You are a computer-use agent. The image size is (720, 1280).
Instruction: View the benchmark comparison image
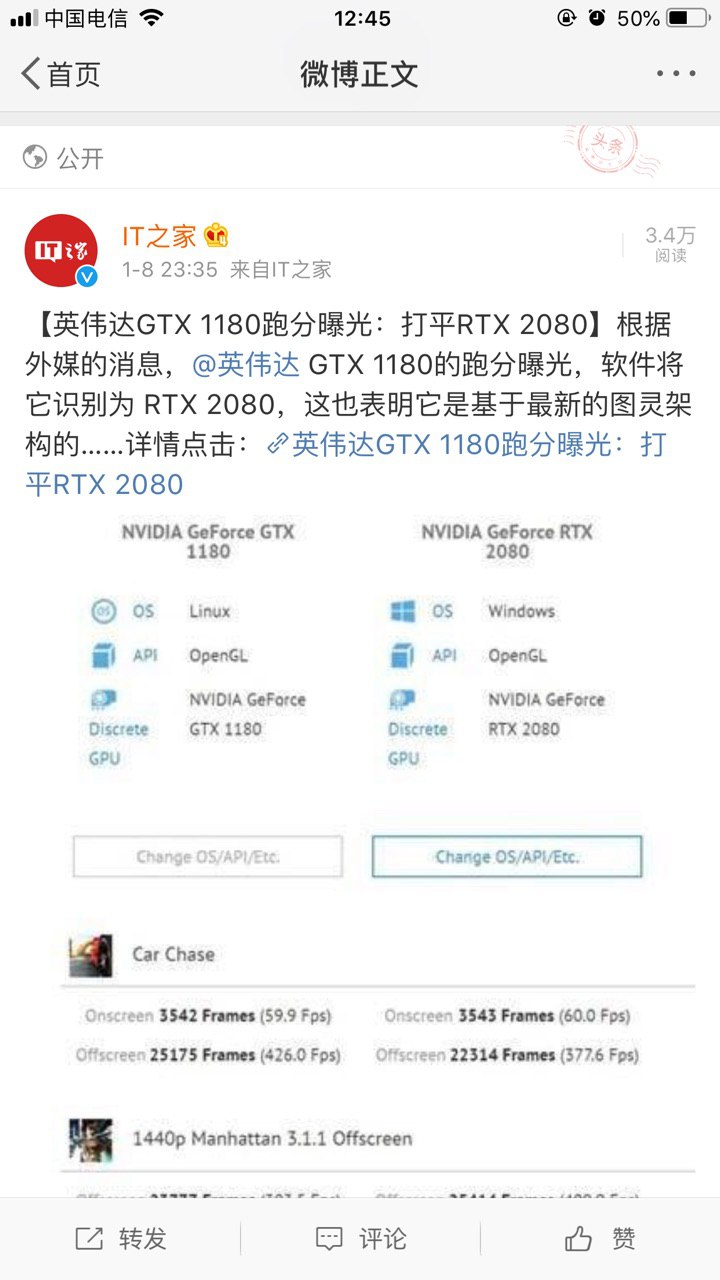[x=360, y=850]
